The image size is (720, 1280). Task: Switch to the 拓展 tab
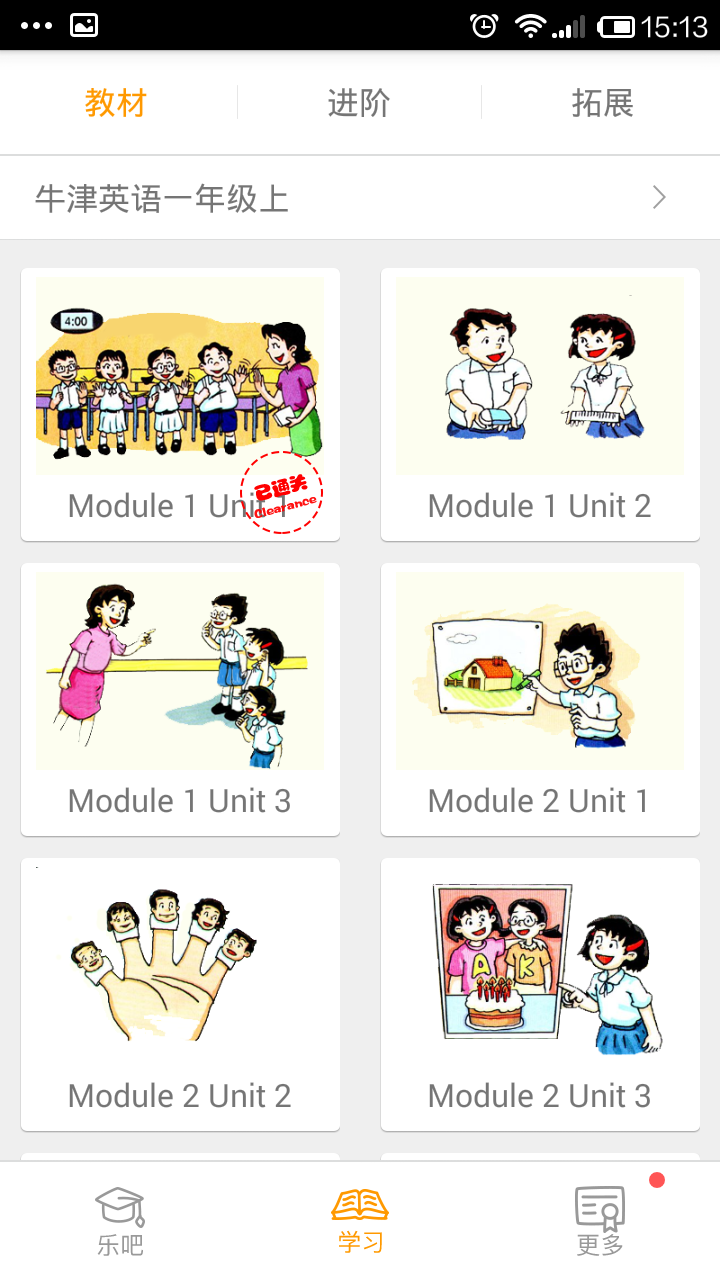(x=602, y=103)
